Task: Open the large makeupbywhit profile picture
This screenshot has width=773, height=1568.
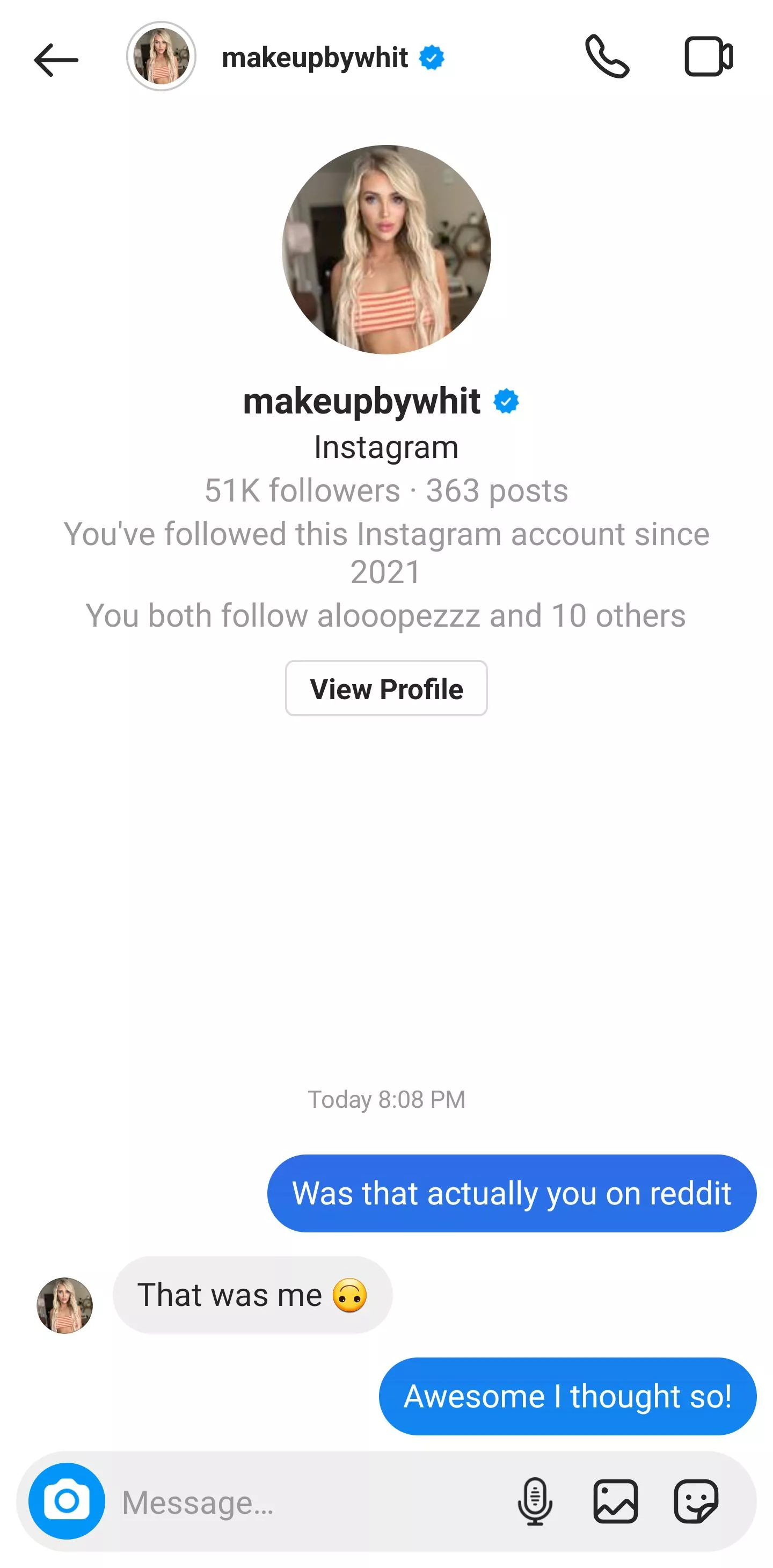Action: pos(386,250)
